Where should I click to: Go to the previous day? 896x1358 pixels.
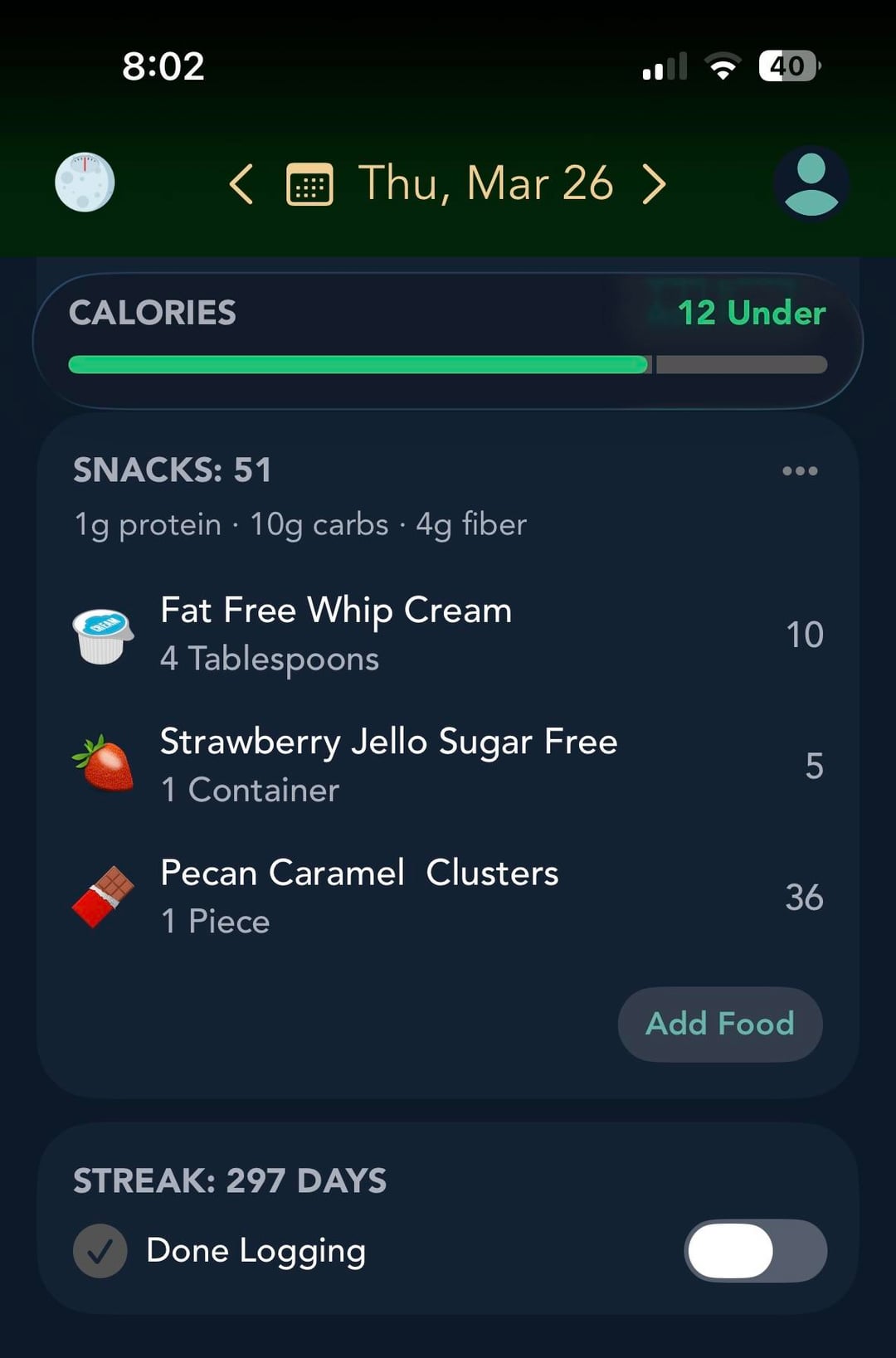pyautogui.click(x=241, y=183)
